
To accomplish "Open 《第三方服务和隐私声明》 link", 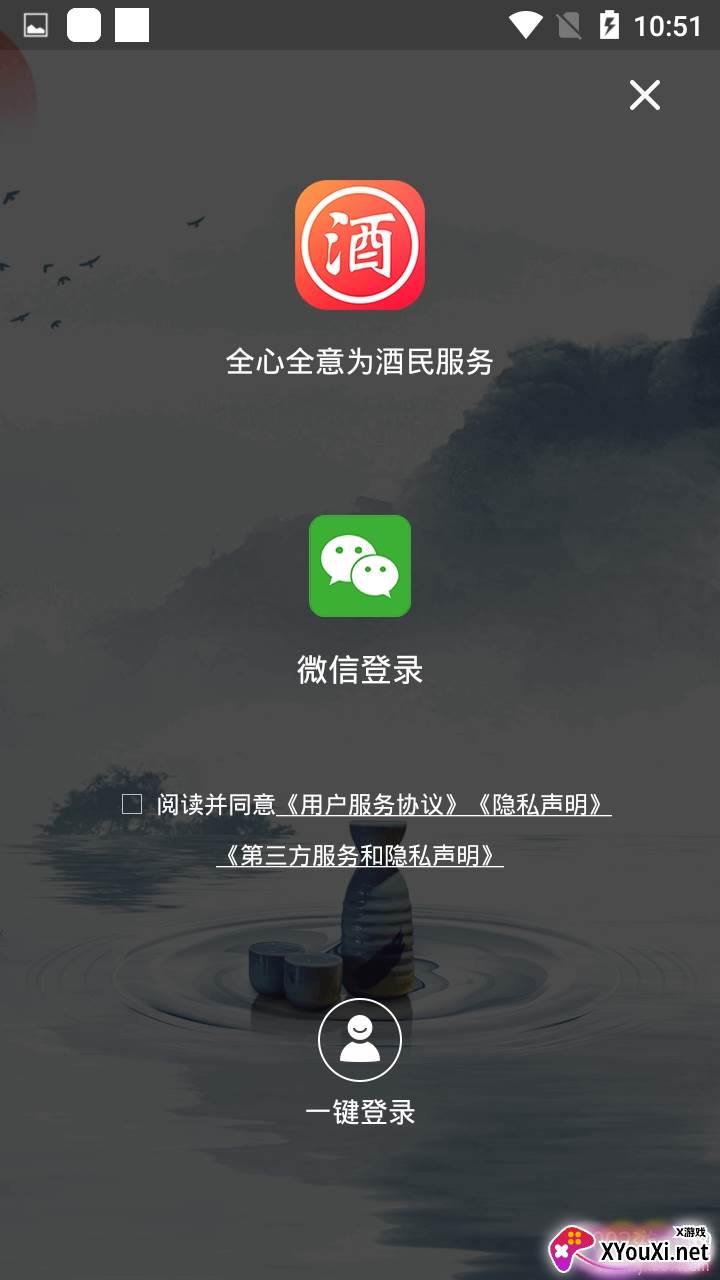I will point(360,856).
